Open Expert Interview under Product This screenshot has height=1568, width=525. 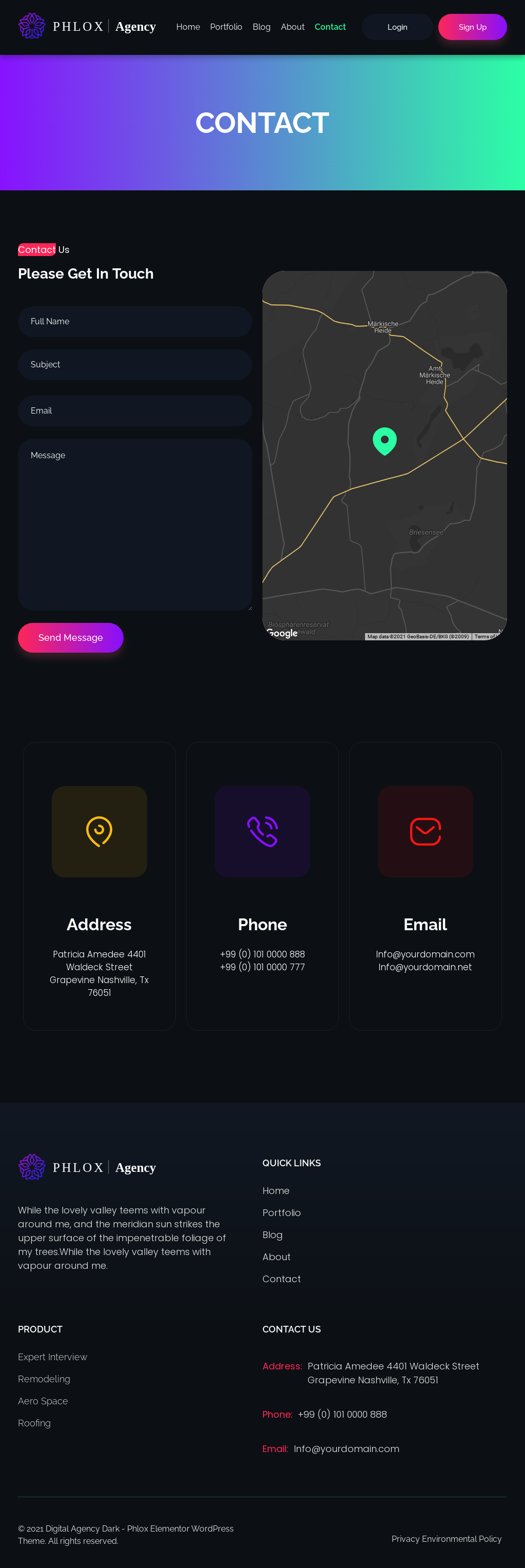pyautogui.click(x=52, y=1356)
